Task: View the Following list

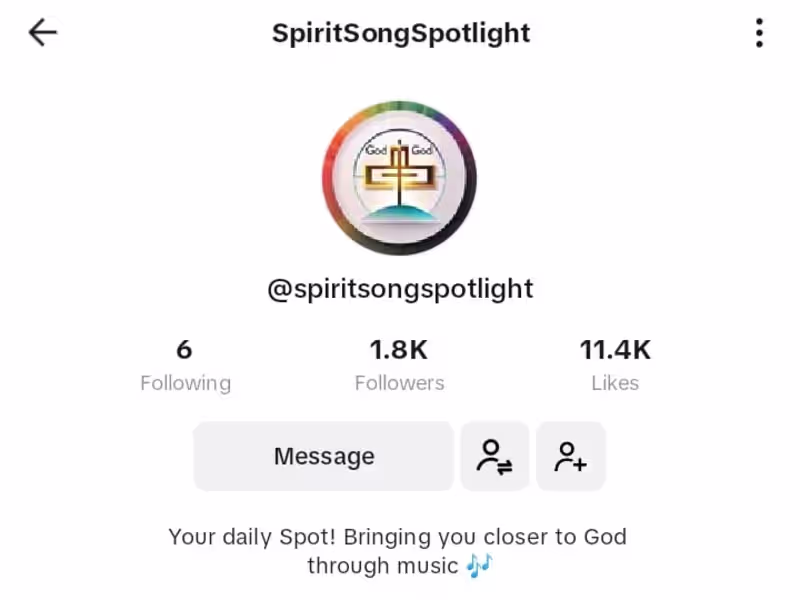Action: click(x=185, y=365)
